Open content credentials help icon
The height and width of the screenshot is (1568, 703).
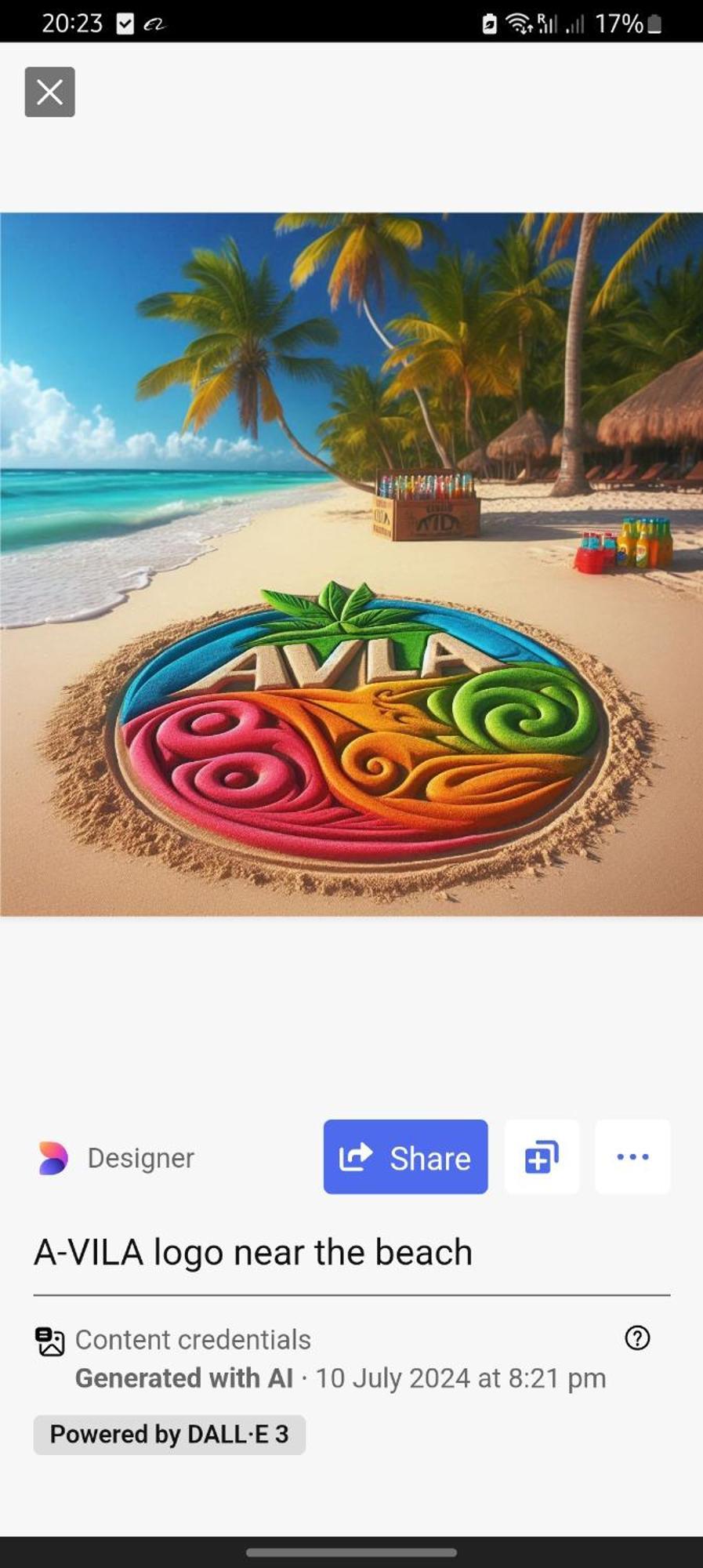pyautogui.click(x=637, y=1338)
